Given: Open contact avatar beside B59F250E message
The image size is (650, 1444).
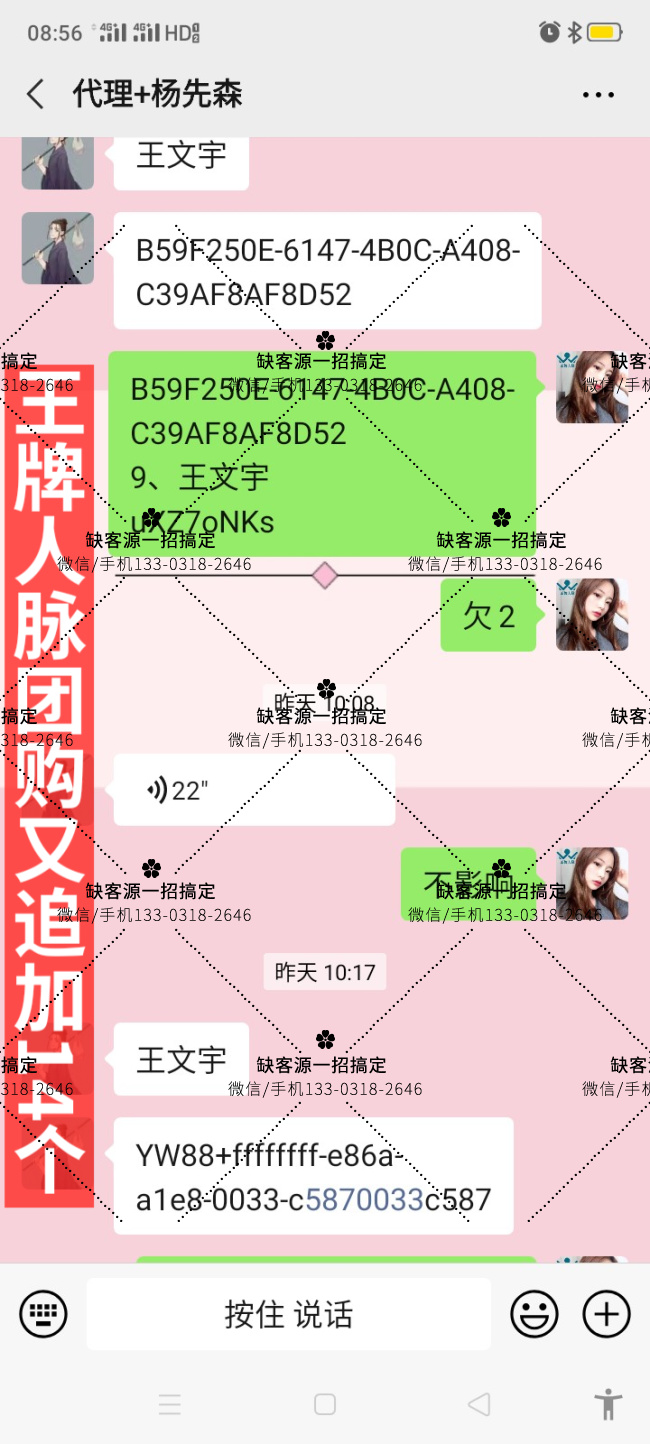Looking at the screenshot, I should pos(58,248).
